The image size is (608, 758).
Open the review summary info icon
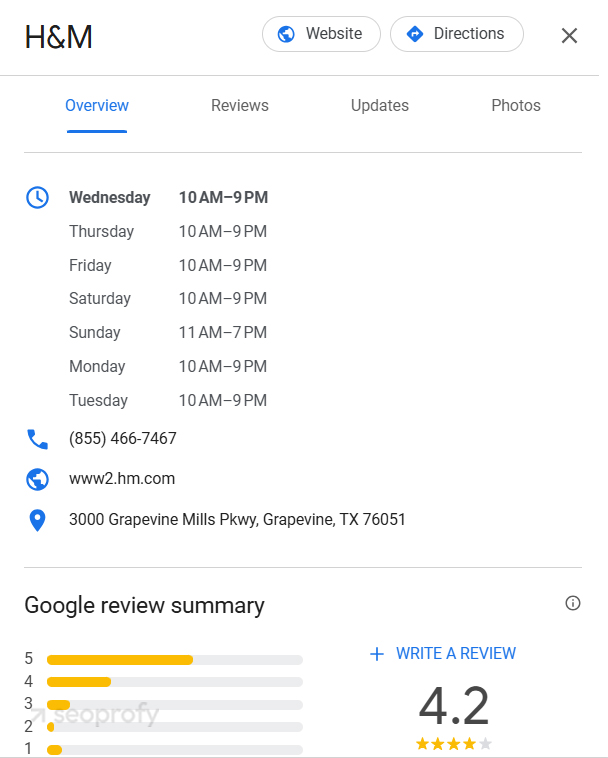573,603
